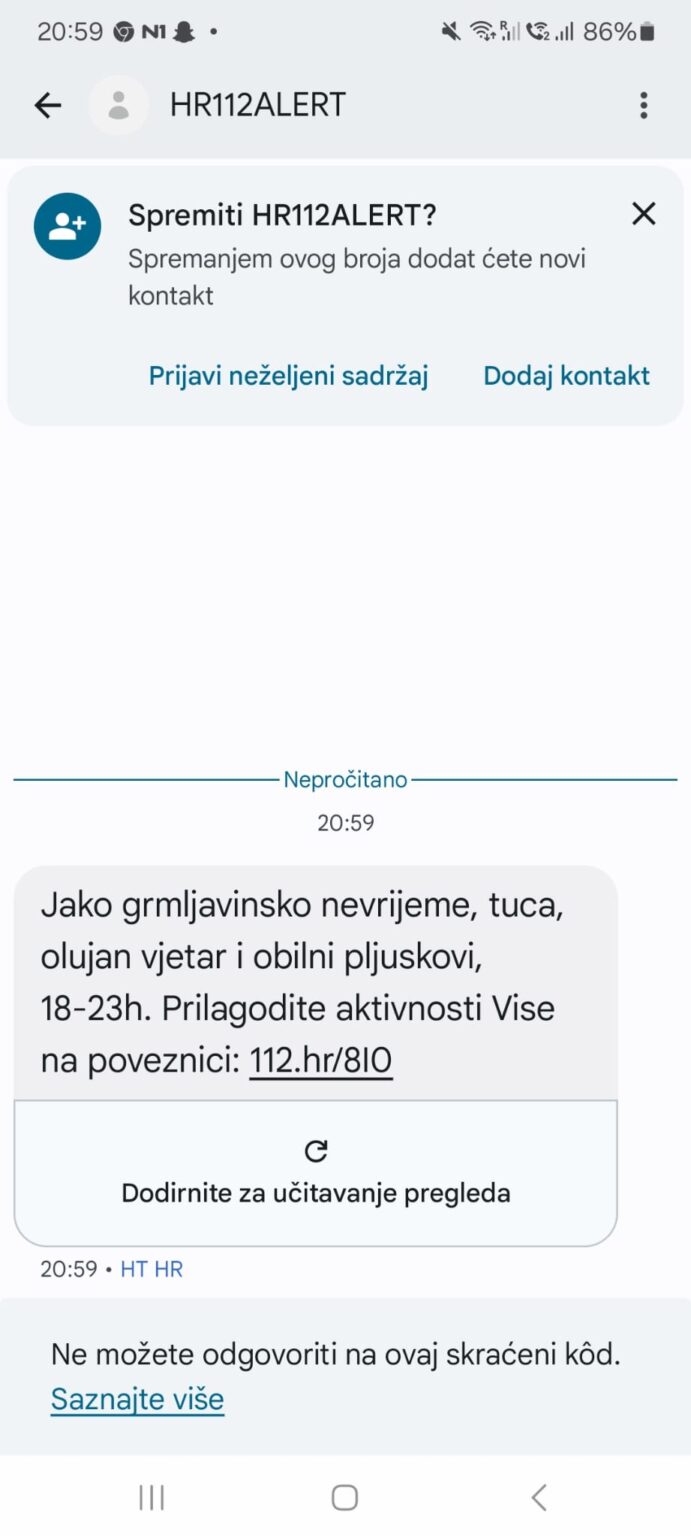Open the Saznajte više link
The image size is (691, 1536).
tap(138, 1399)
